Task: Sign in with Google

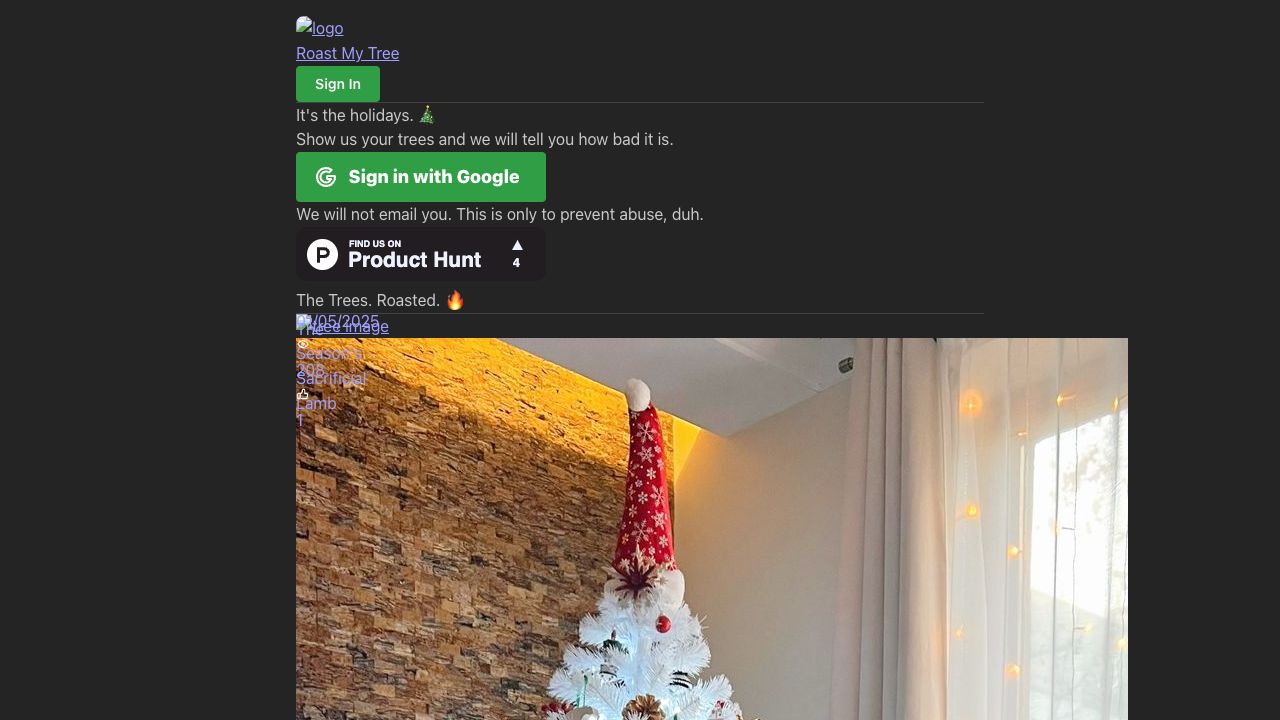Action: click(421, 177)
